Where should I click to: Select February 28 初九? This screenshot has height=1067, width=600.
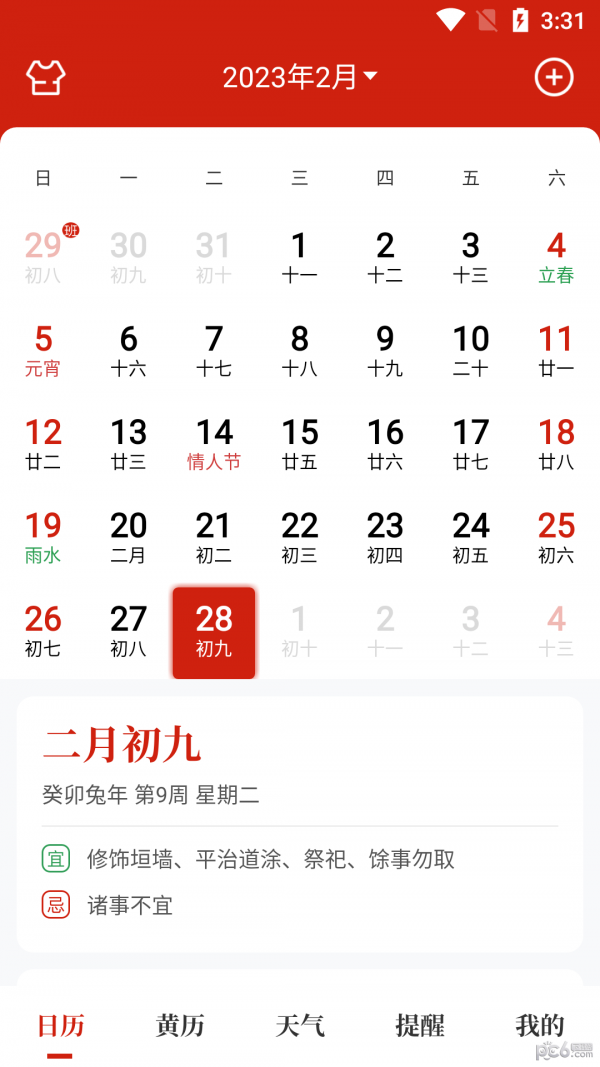[x=214, y=632]
